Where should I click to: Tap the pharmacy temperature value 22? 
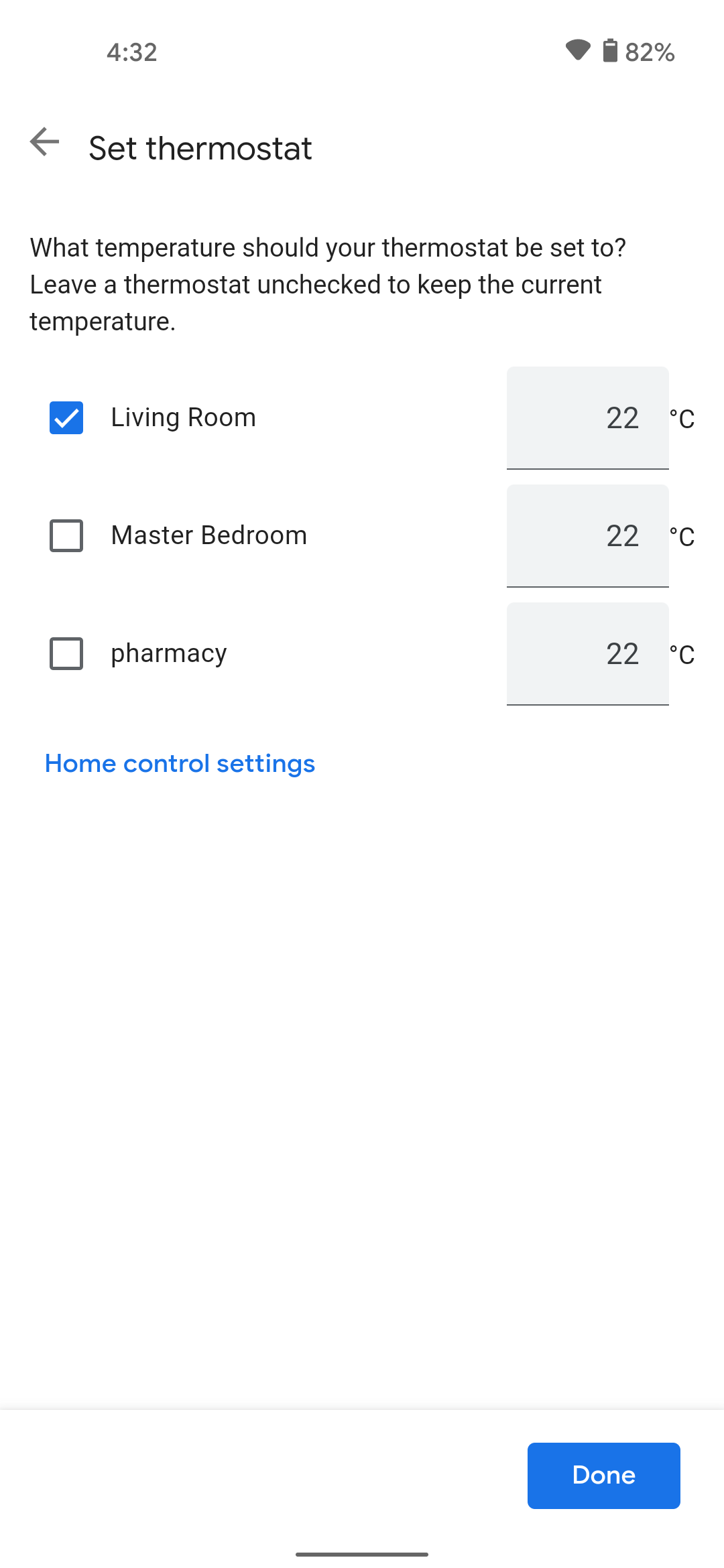pyautogui.click(x=588, y=654)
